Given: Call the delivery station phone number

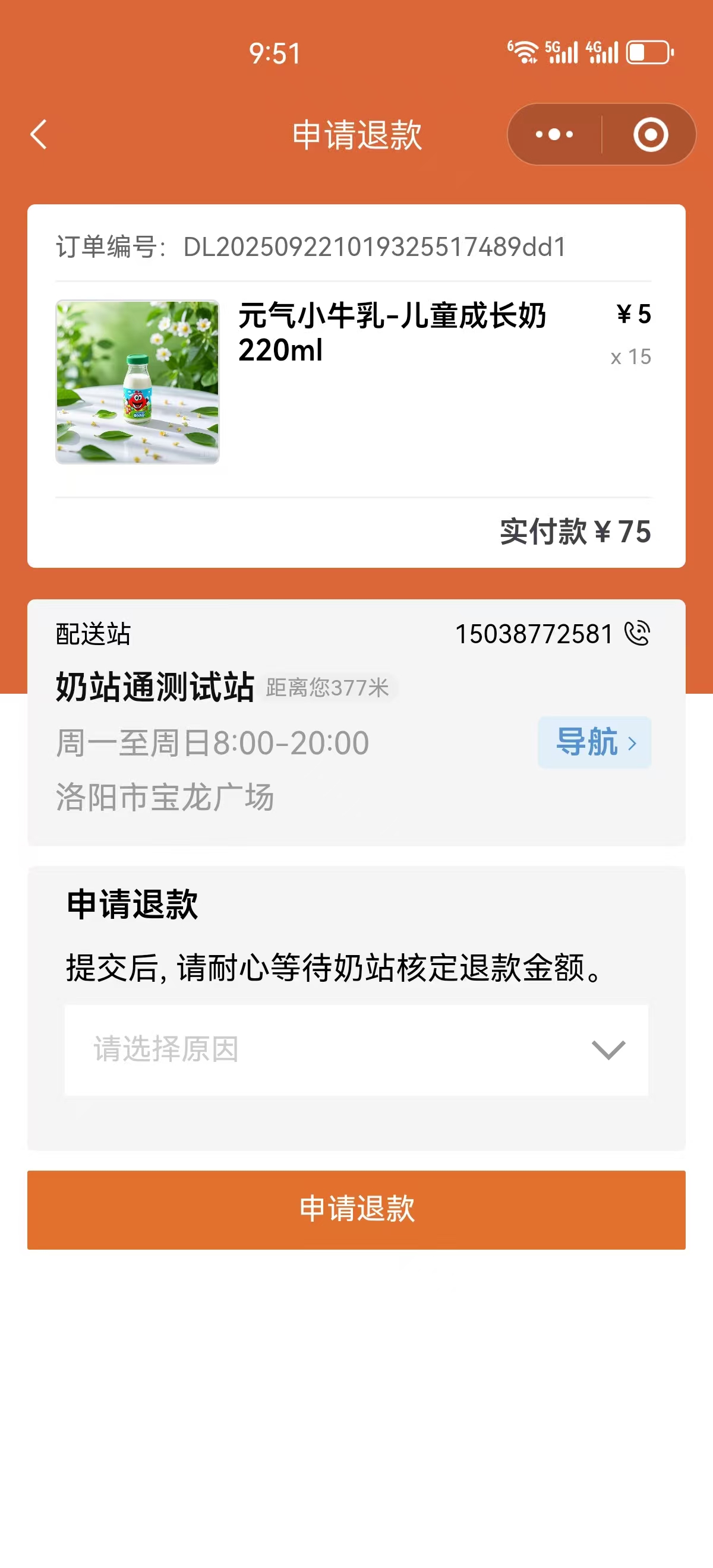Looking at the screenshot, I should click(x=637, y=634).
